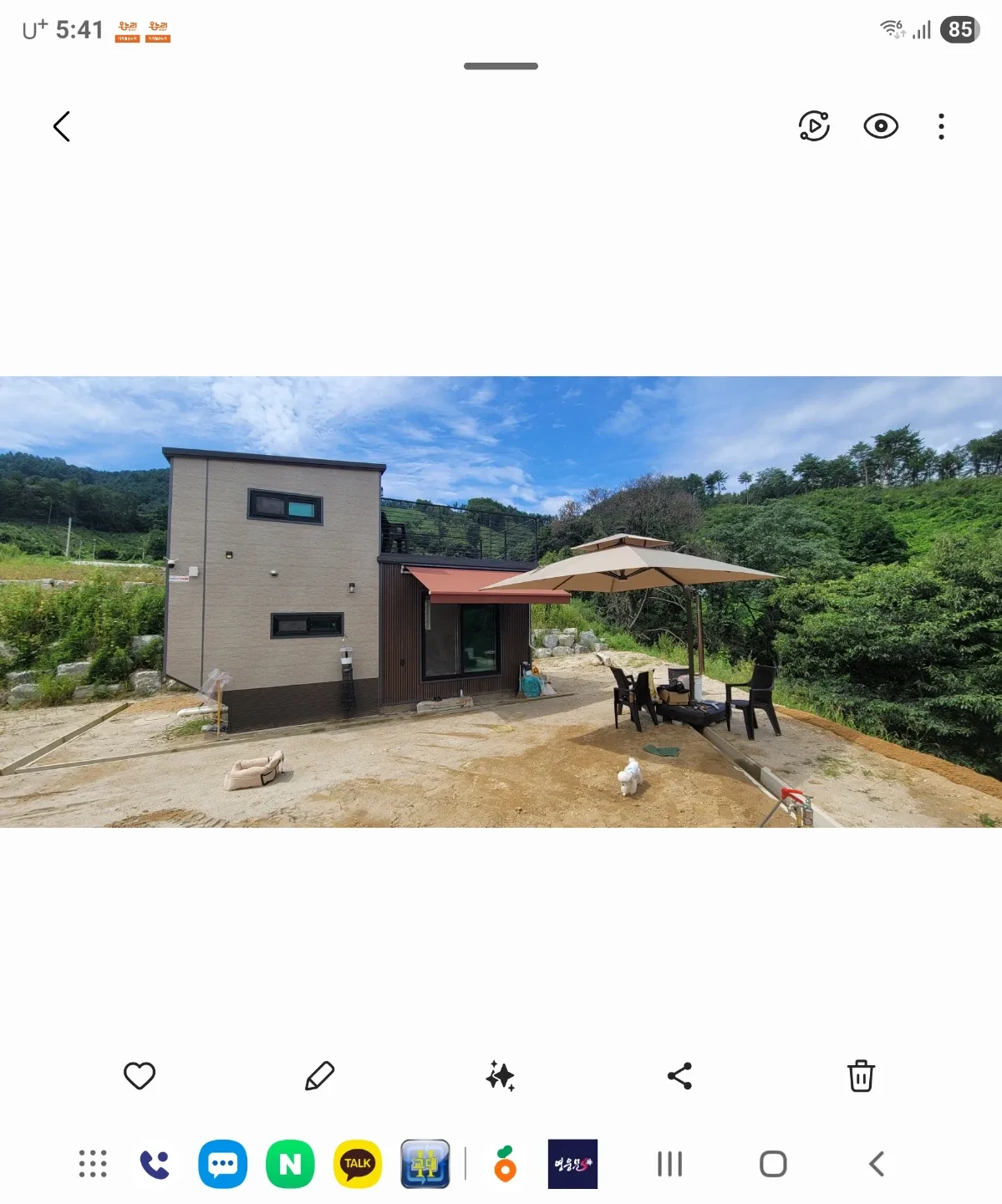The width and height of the screenshot is (1002, 1204).
Task: Share this photo
Action: 680,1076
